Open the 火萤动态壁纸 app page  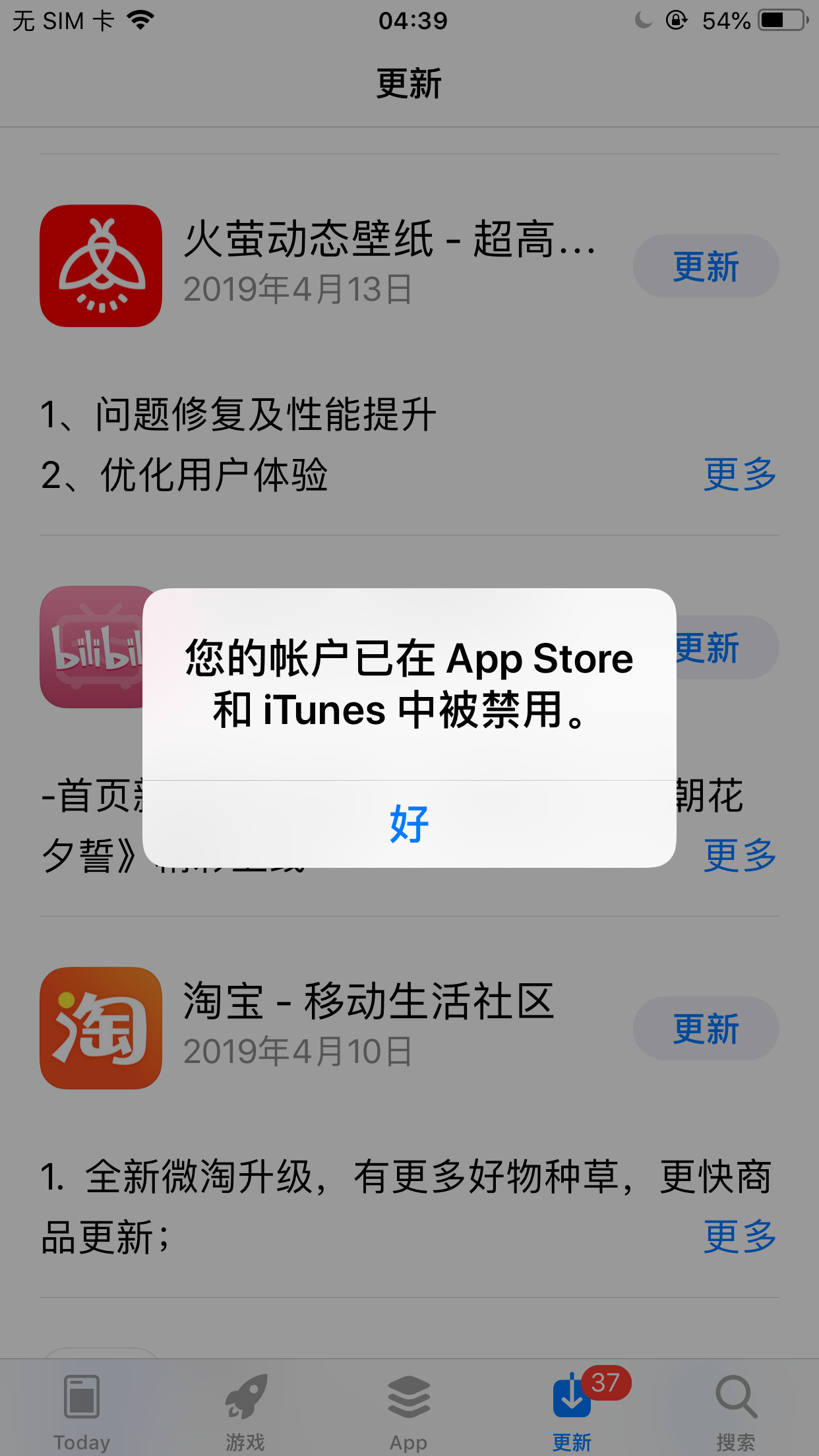coord(101,266)
